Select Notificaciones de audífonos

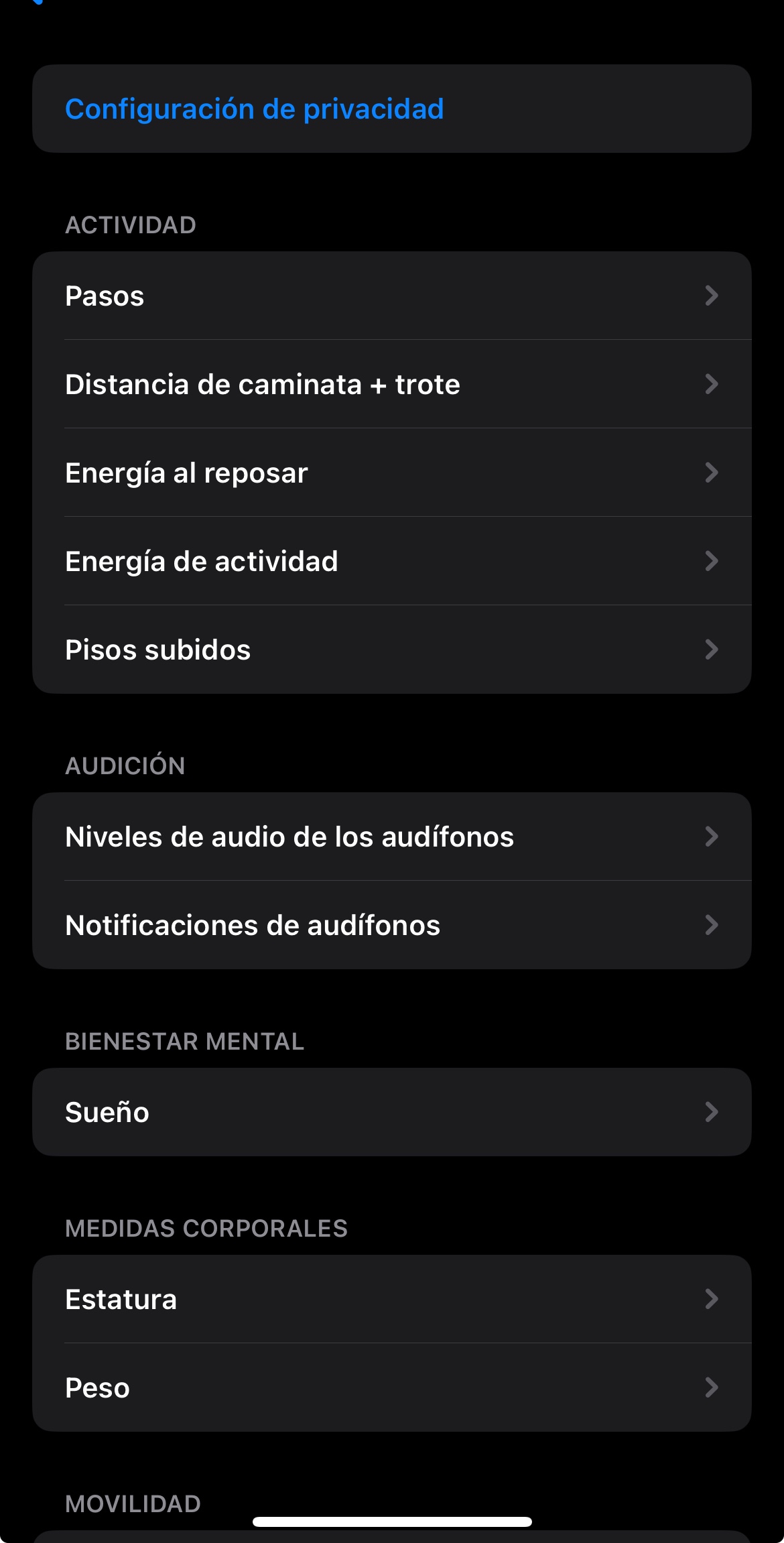pyautogui.click(x=391, y=925)
